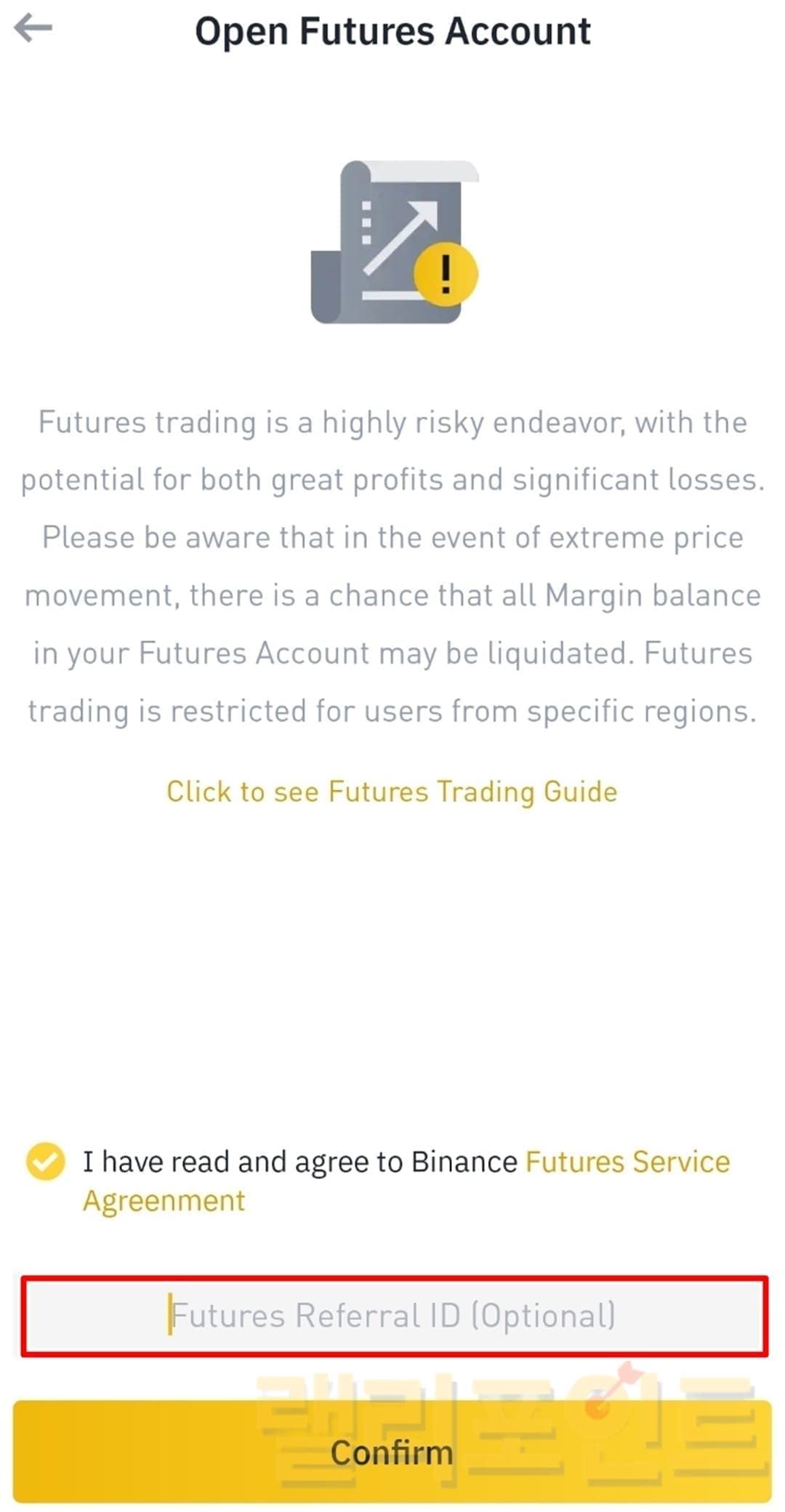Uncheck the agreement checkbox
785x1512 pixels.
click(x=45, y=1161)
